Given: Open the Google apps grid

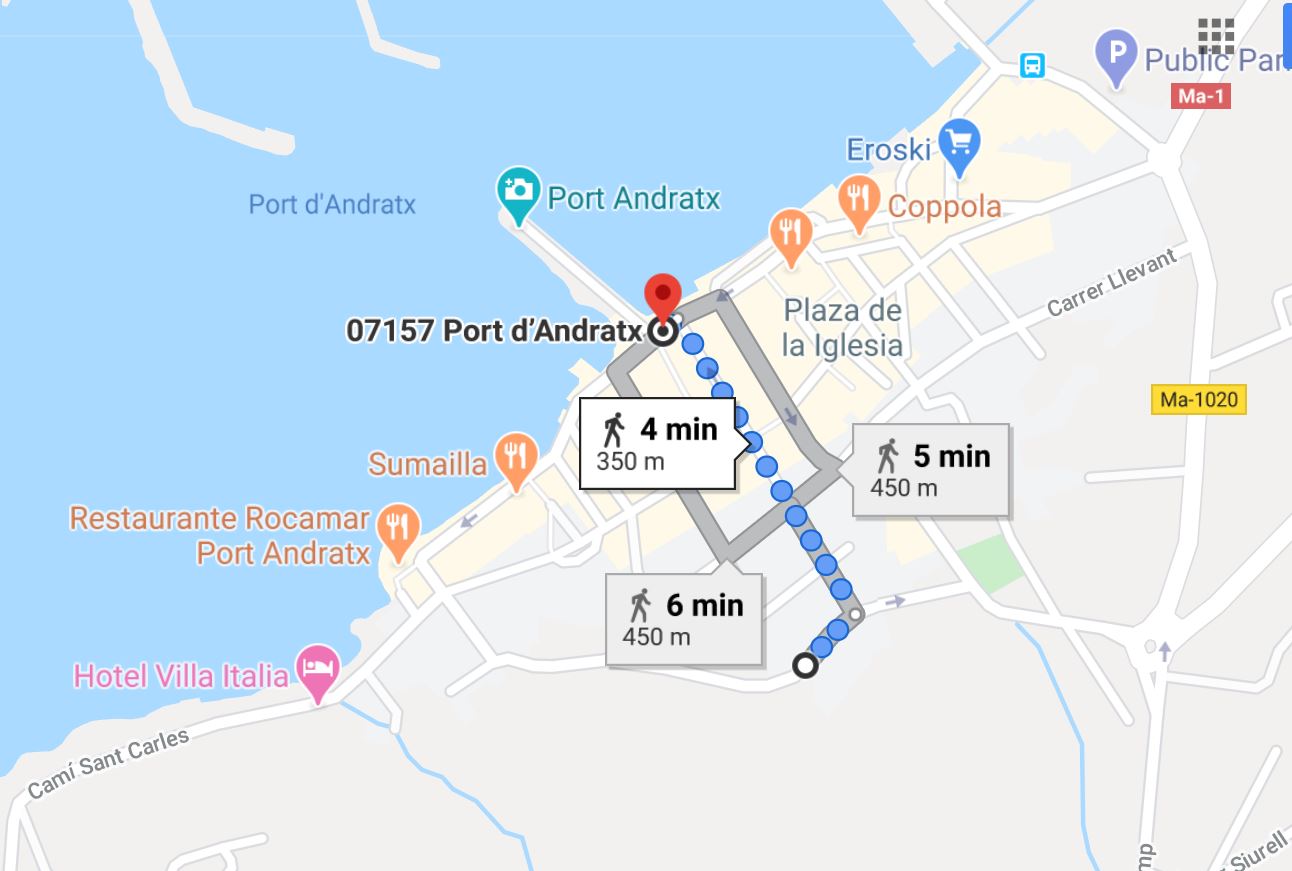Looking at the screenshot, I should [1216, 35].
